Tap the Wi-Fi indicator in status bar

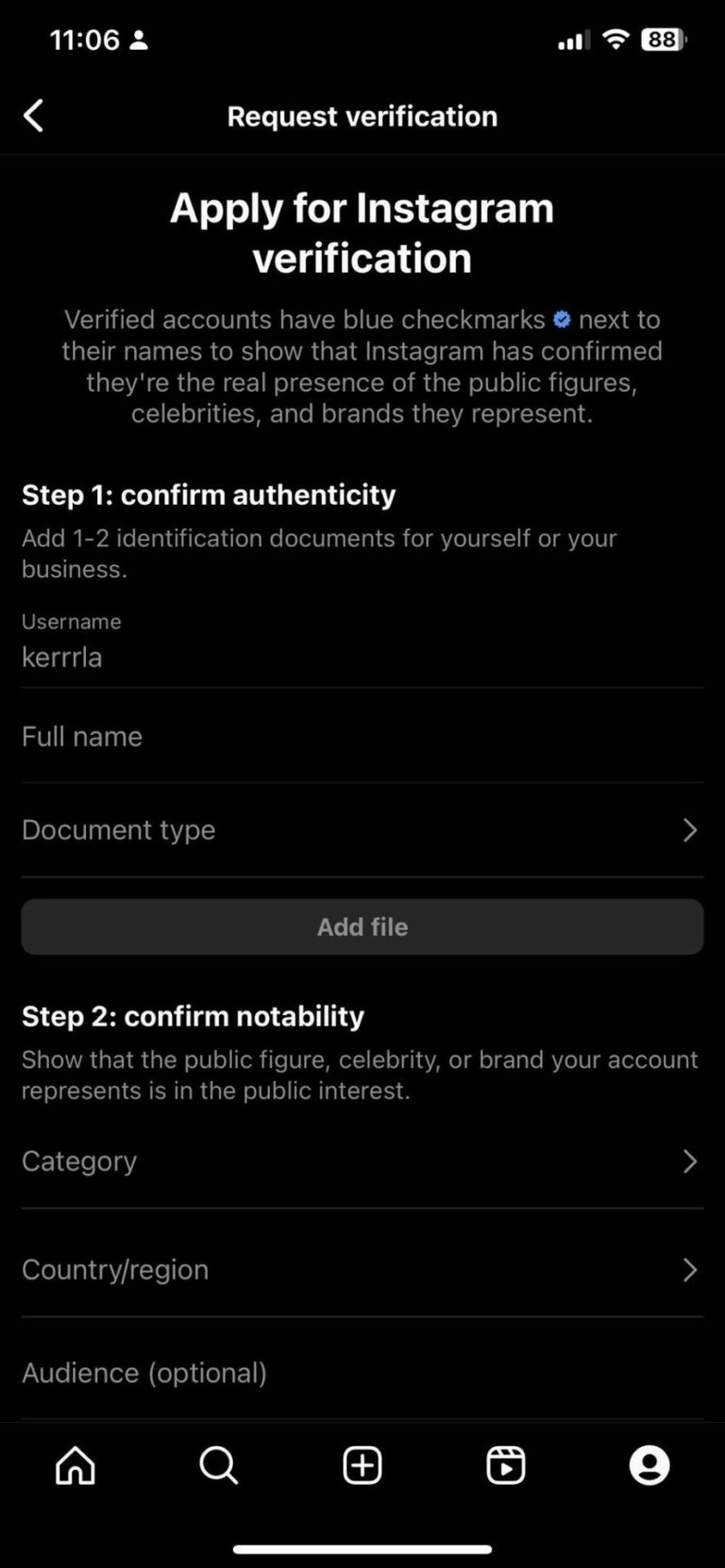615,40
